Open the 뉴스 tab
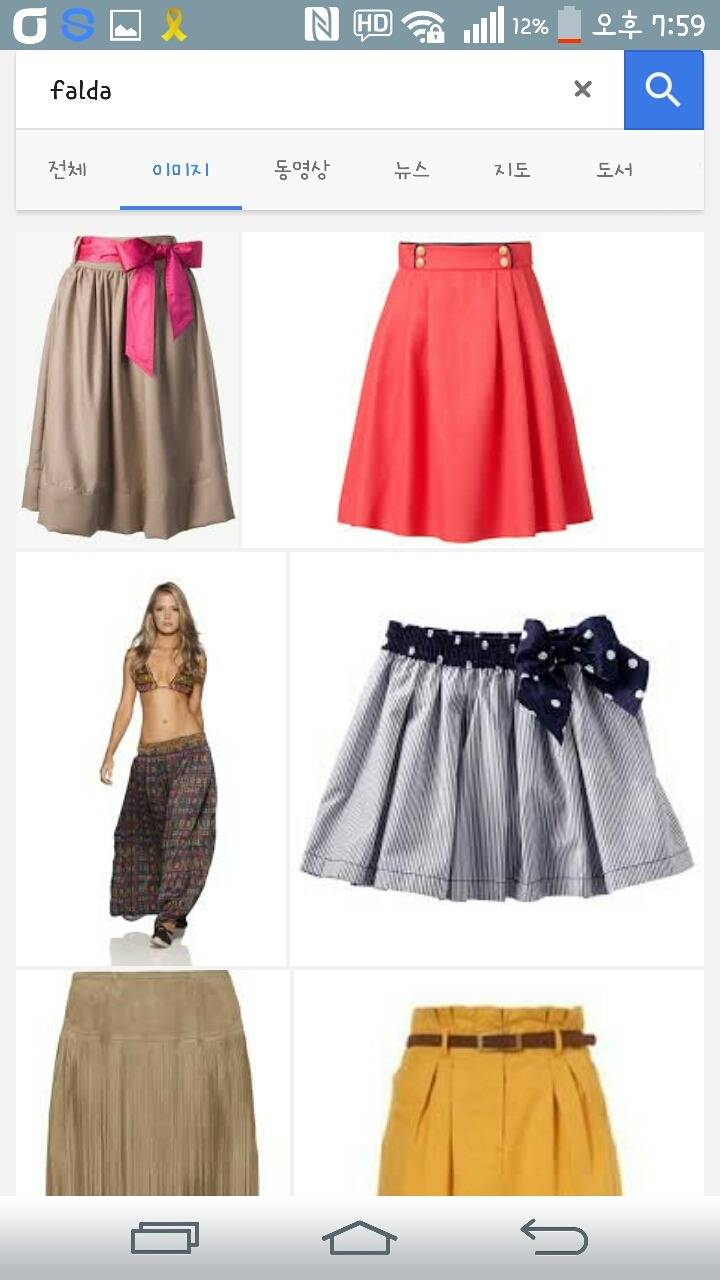 pos(411,169)
